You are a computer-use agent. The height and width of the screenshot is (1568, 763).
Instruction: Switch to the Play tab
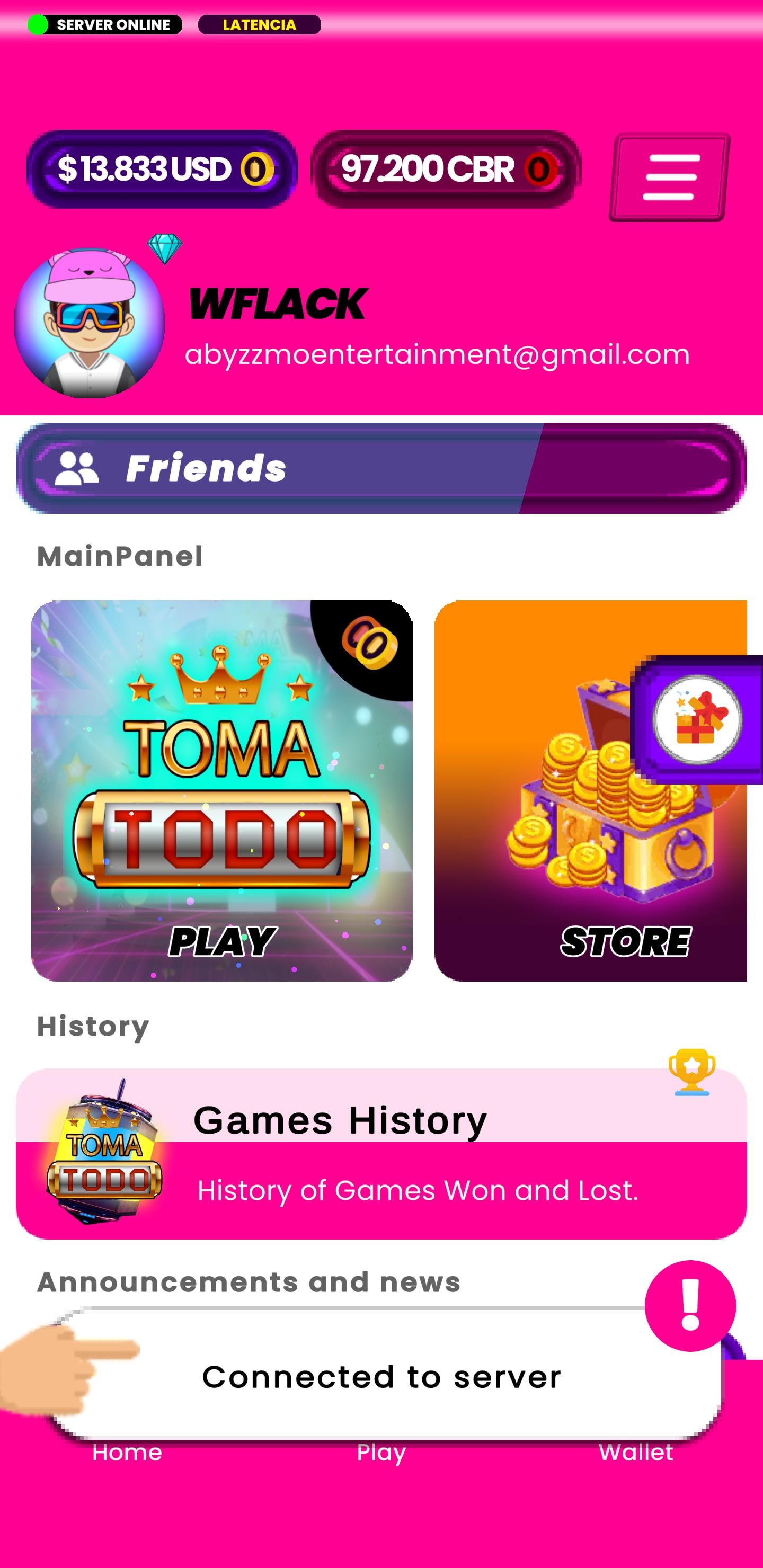[381, 1453]
